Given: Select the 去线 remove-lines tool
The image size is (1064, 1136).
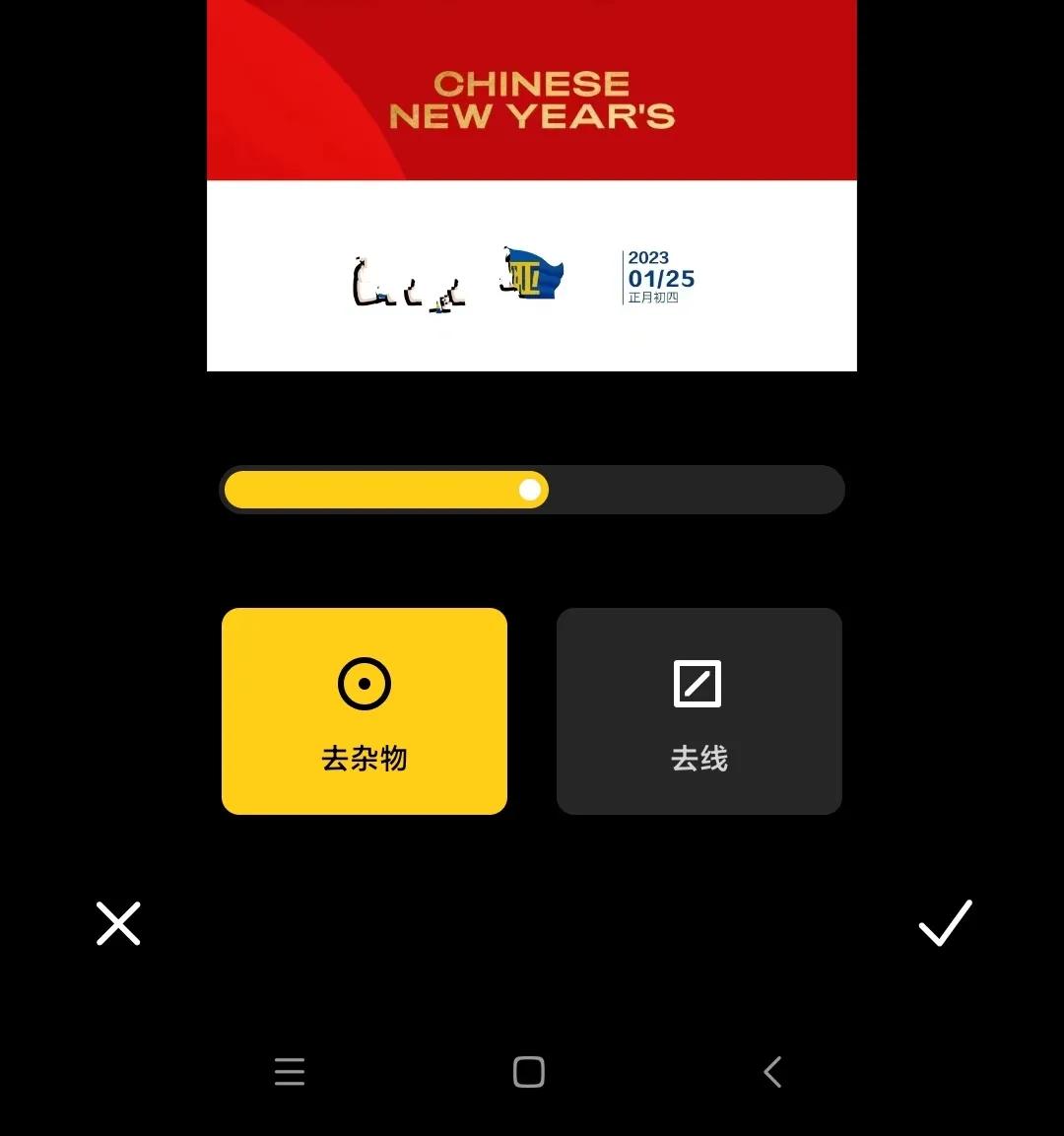Looking at the screenshot, I should (698, 711).
